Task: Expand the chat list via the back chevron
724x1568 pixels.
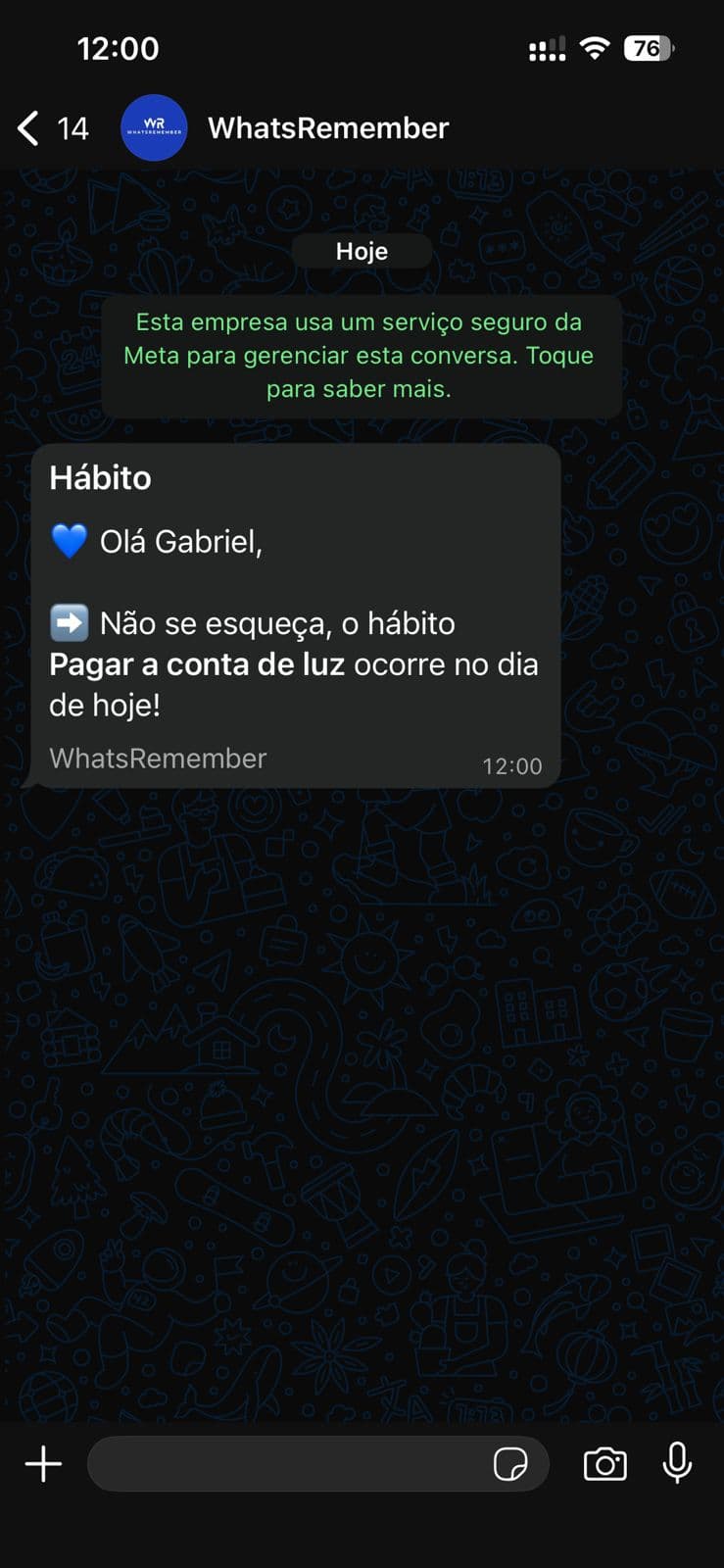Action: click(26, 127)
